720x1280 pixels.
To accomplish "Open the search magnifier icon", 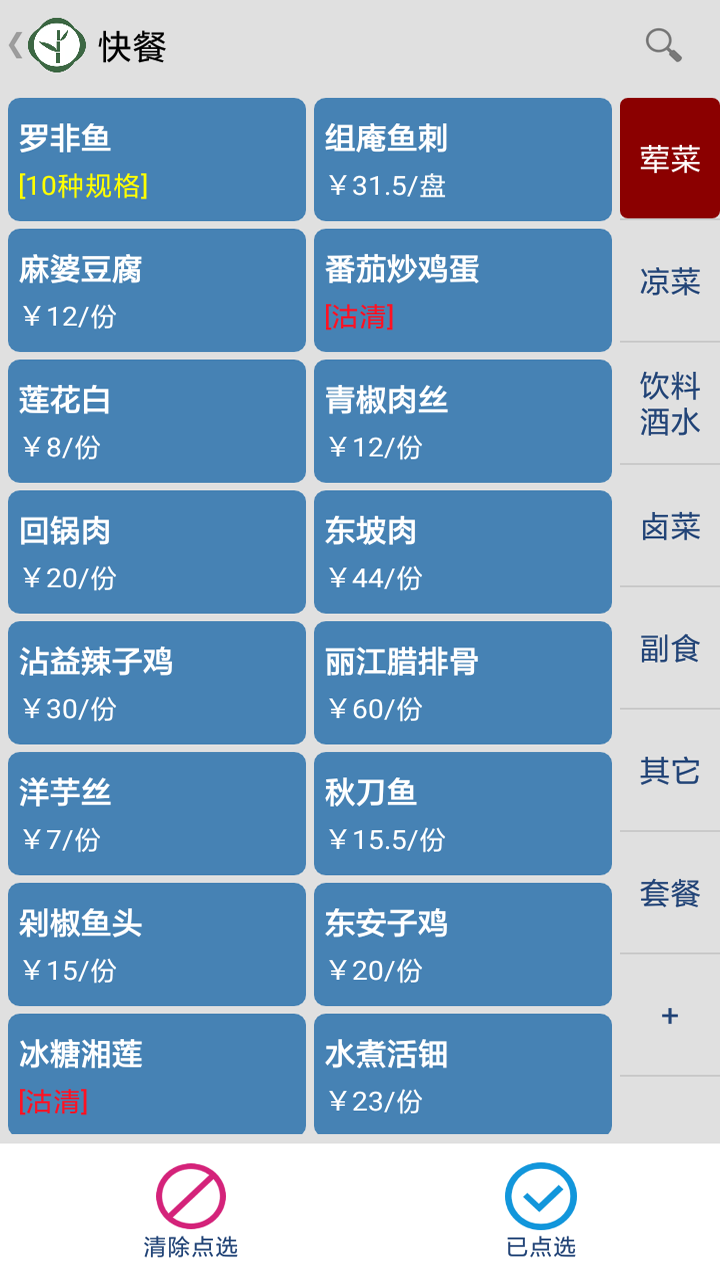I will 662,46.
